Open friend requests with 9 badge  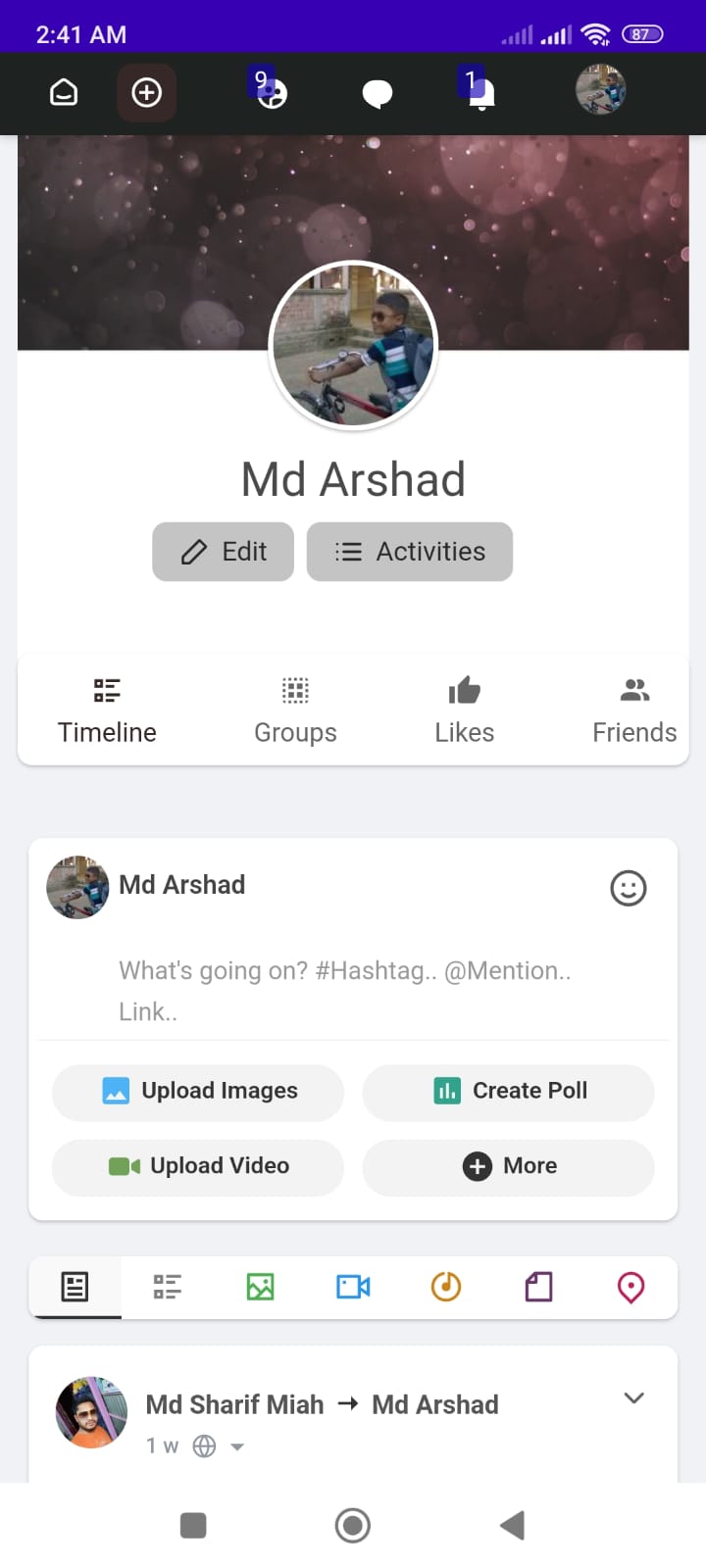[271, 93]
